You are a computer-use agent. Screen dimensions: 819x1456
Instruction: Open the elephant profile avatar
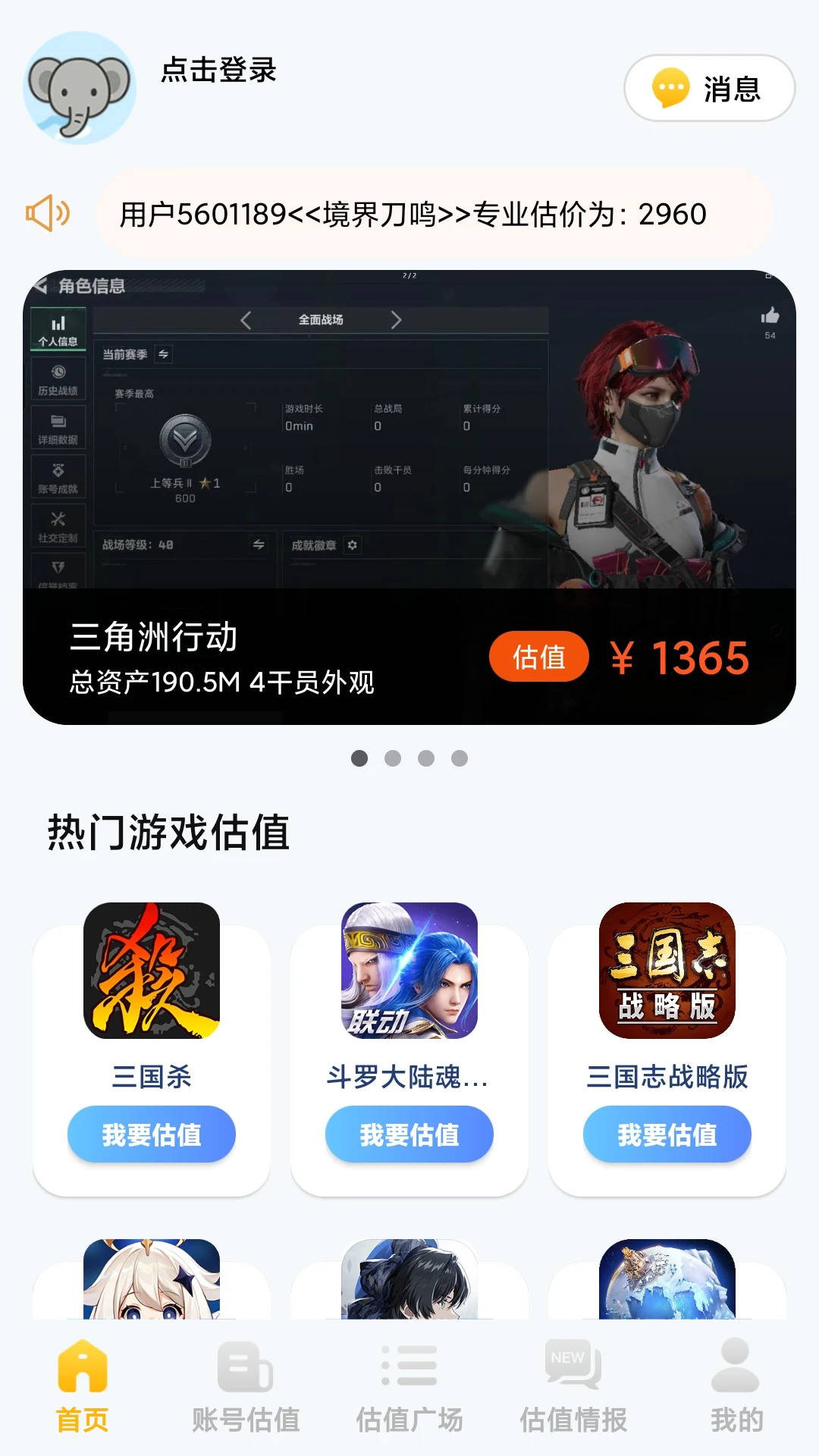(80, 88)
